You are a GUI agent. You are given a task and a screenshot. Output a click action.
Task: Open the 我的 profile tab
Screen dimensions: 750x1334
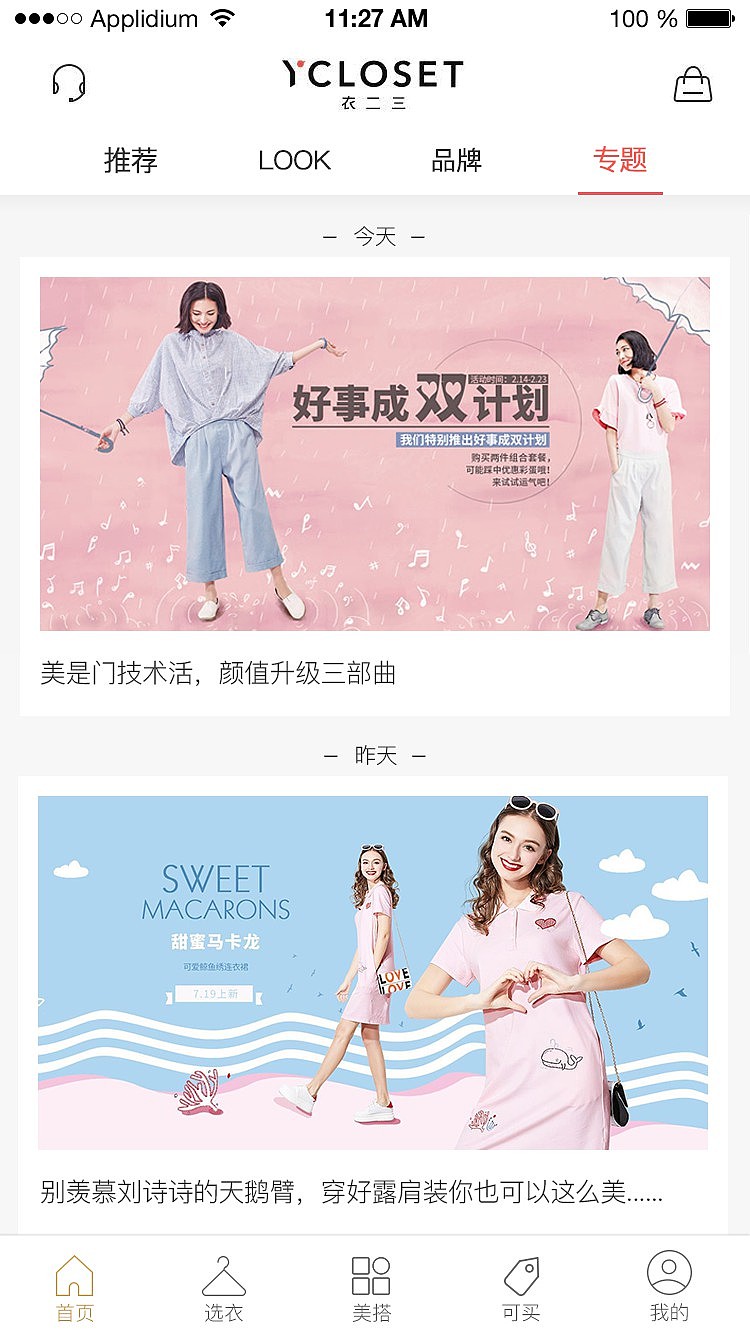click(x=669, y=1288)
